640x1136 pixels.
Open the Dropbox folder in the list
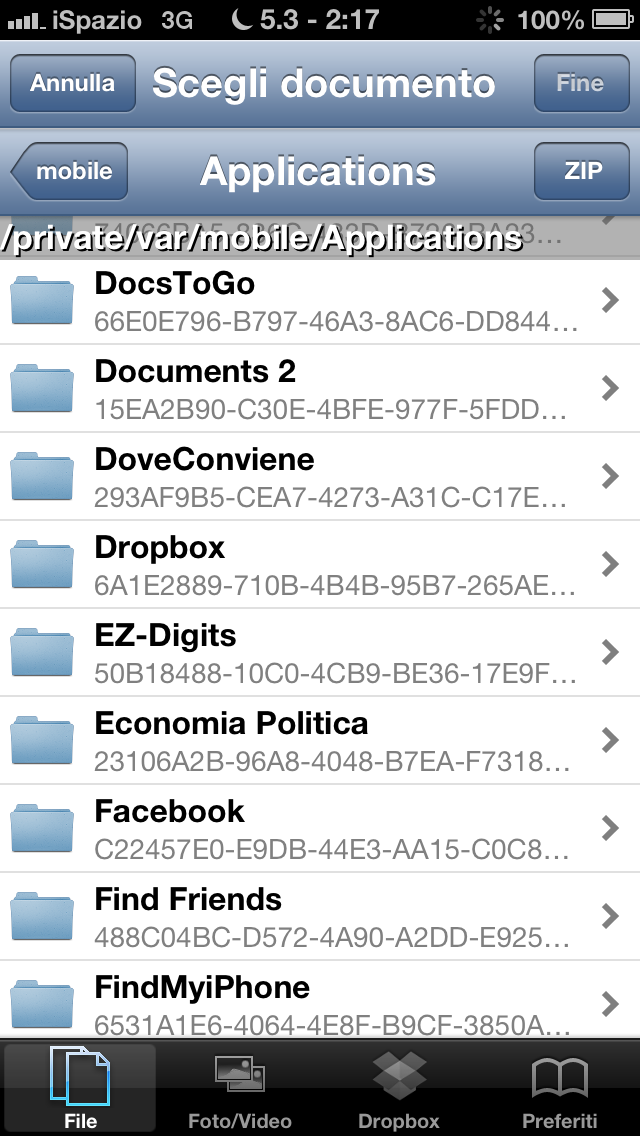click(x=320, y=564)
